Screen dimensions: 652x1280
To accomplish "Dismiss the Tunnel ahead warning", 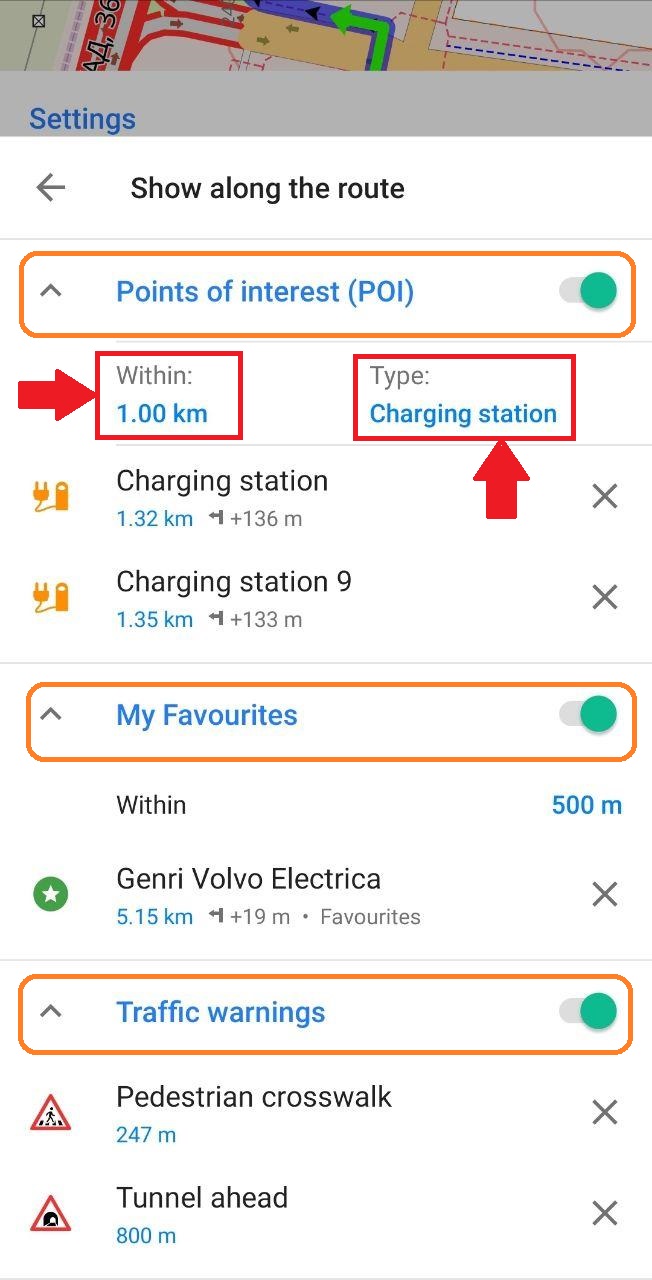I will 604,1213.
